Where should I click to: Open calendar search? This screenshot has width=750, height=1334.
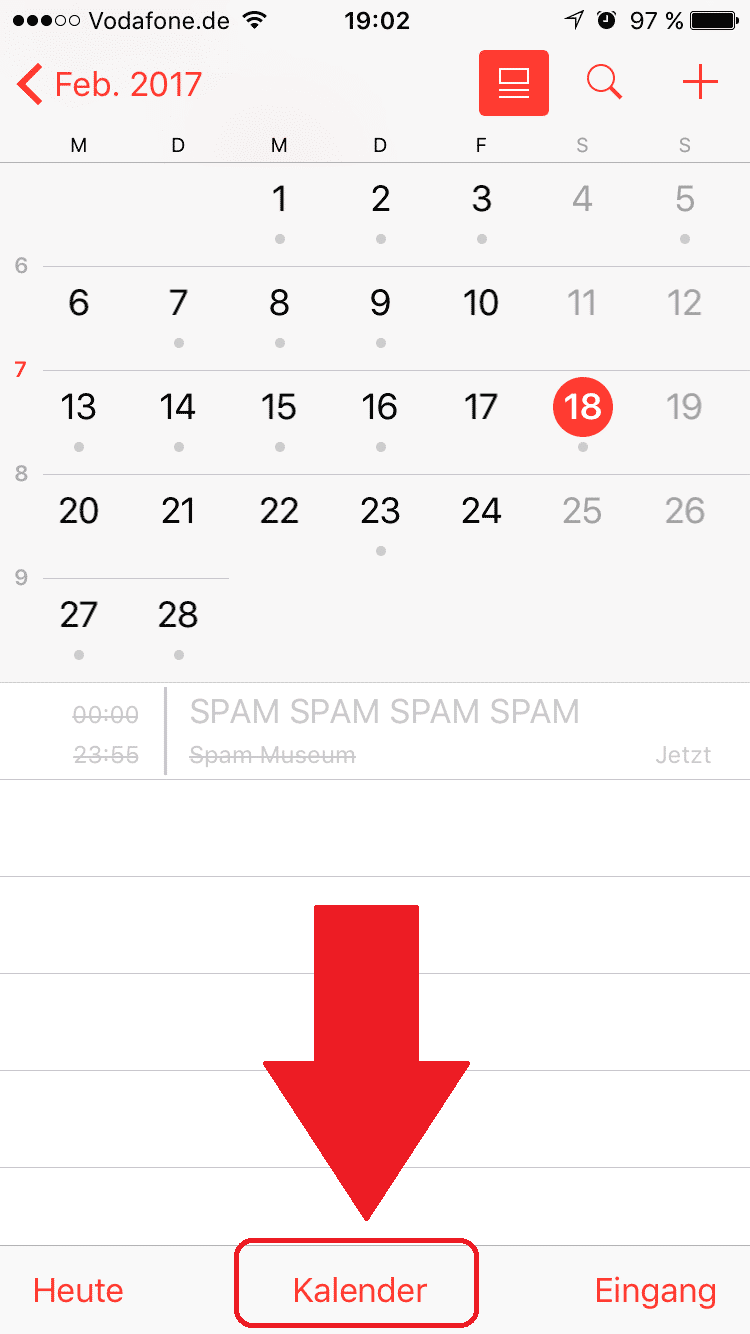click(604, 83)
